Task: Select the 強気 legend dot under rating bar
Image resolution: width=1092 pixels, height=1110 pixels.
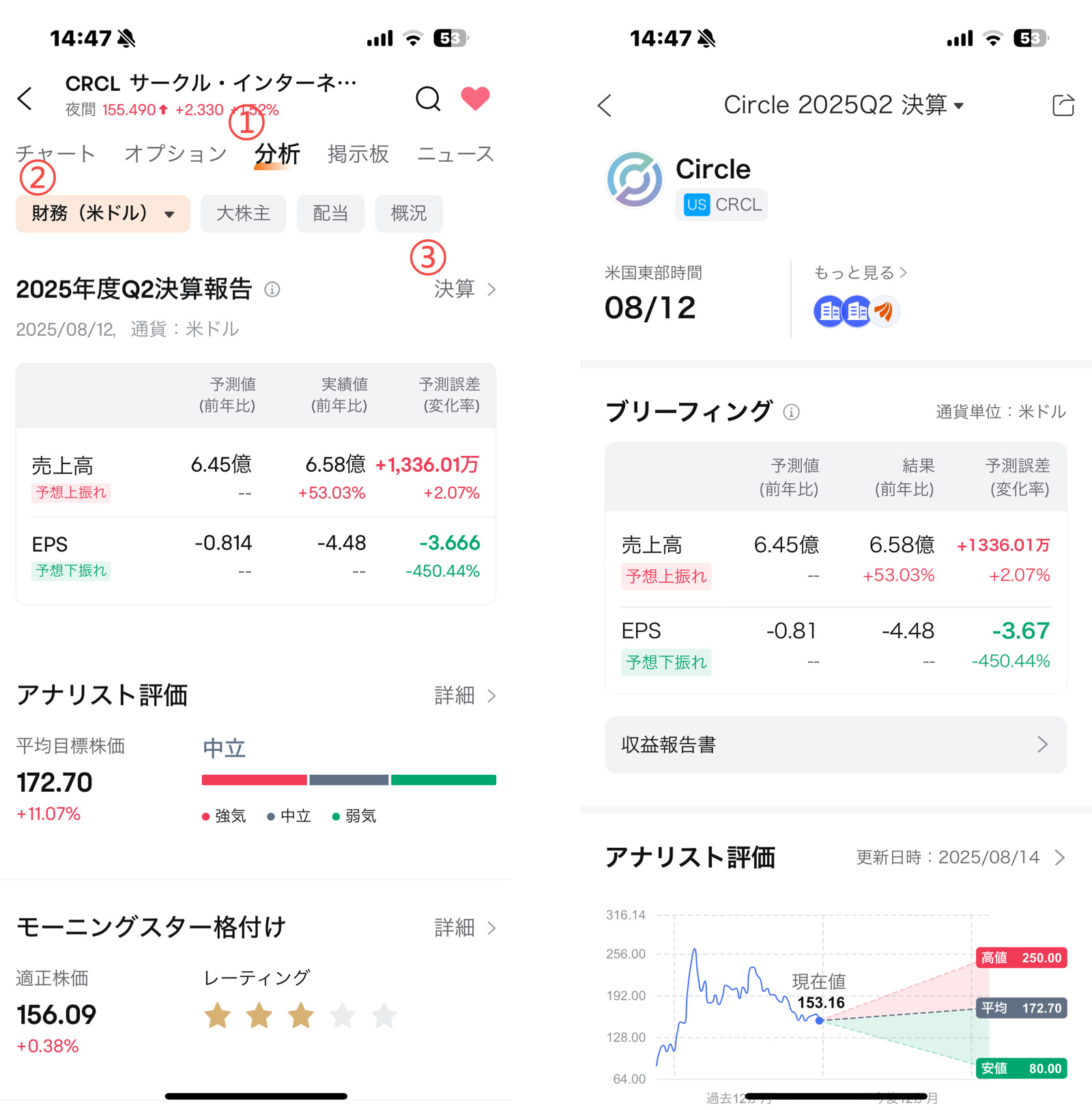Action: (206, 815)
